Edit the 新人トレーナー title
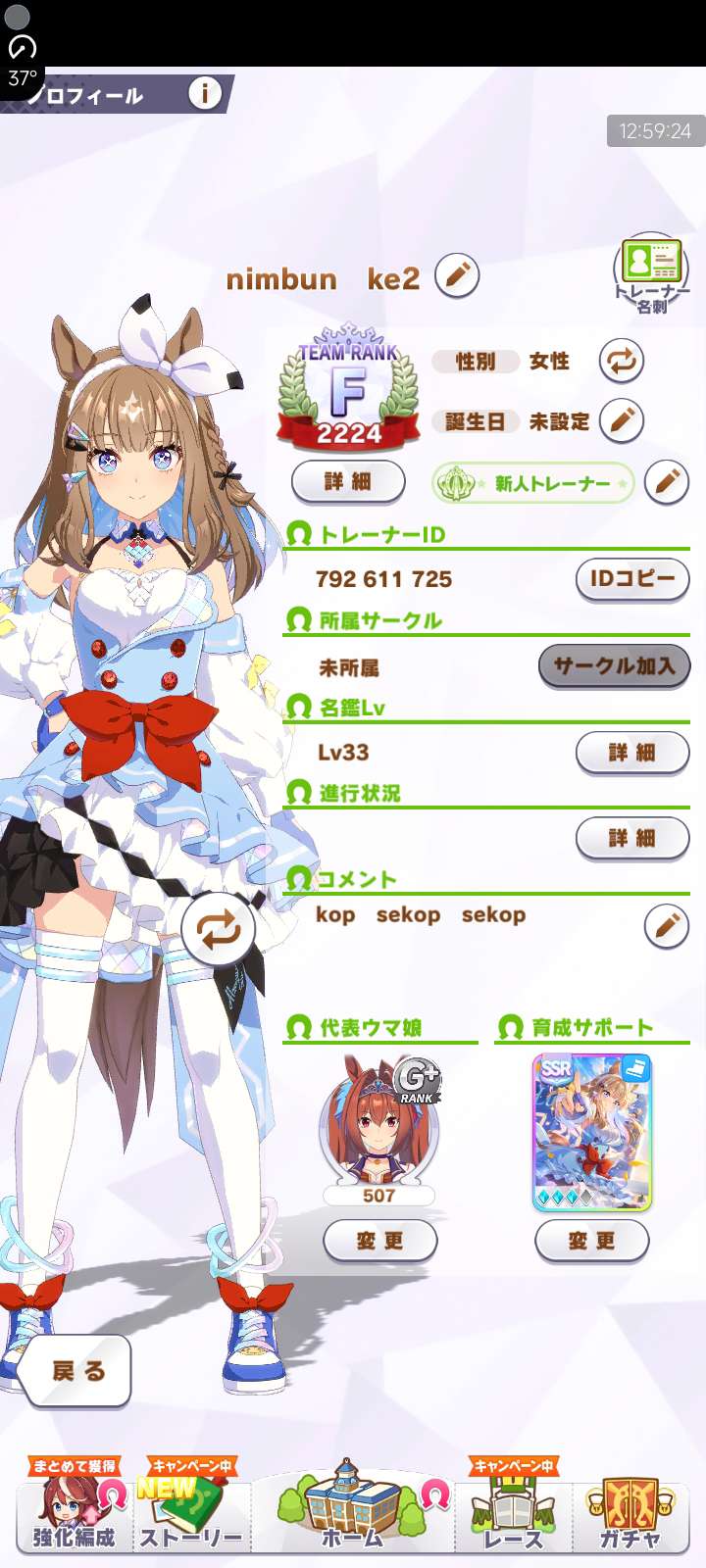This screenshot has width=706, height=1568. (666, 482)
